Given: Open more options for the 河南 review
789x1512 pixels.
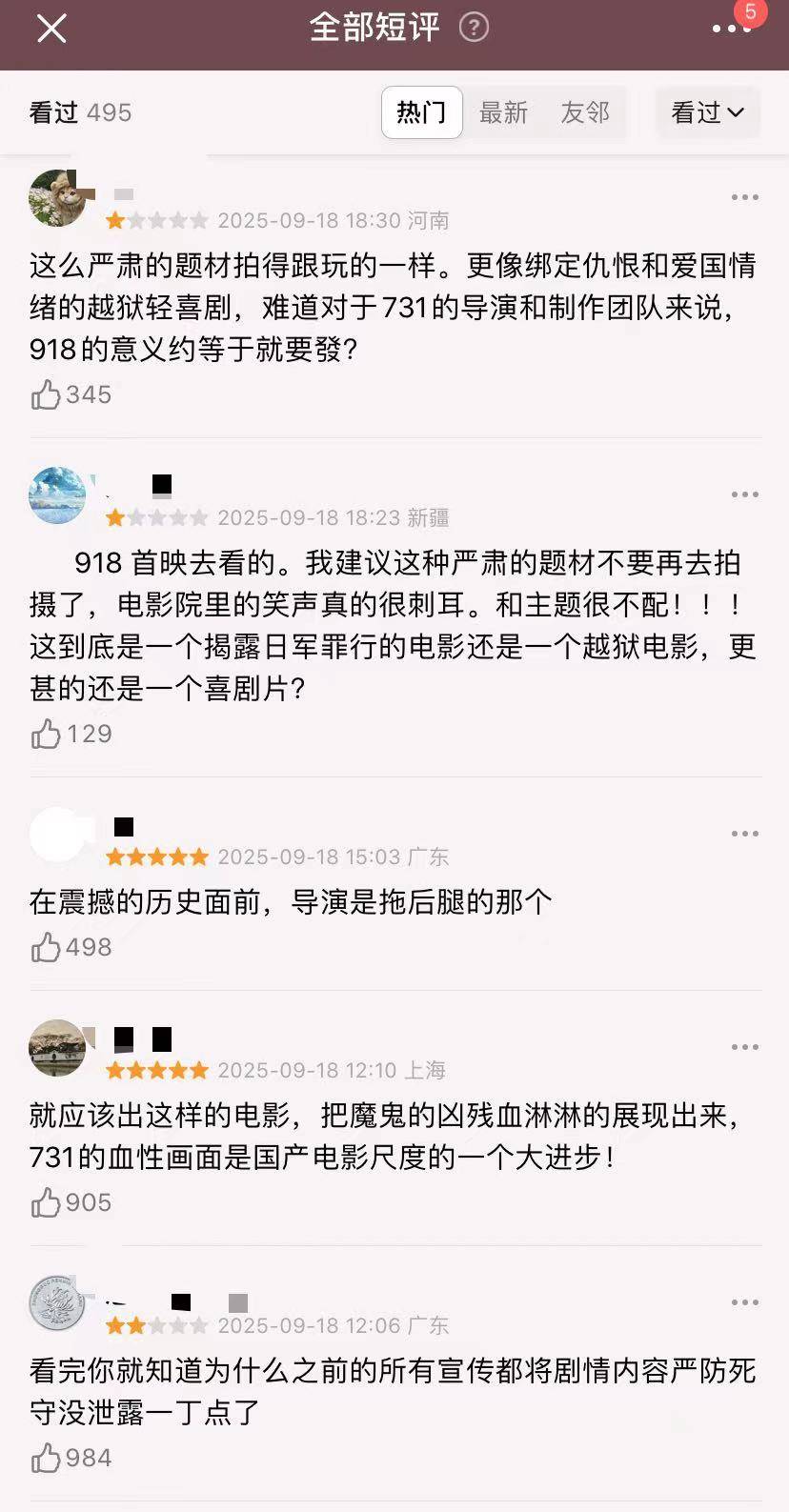Looking at the screenshot, I should click(744, 197).
